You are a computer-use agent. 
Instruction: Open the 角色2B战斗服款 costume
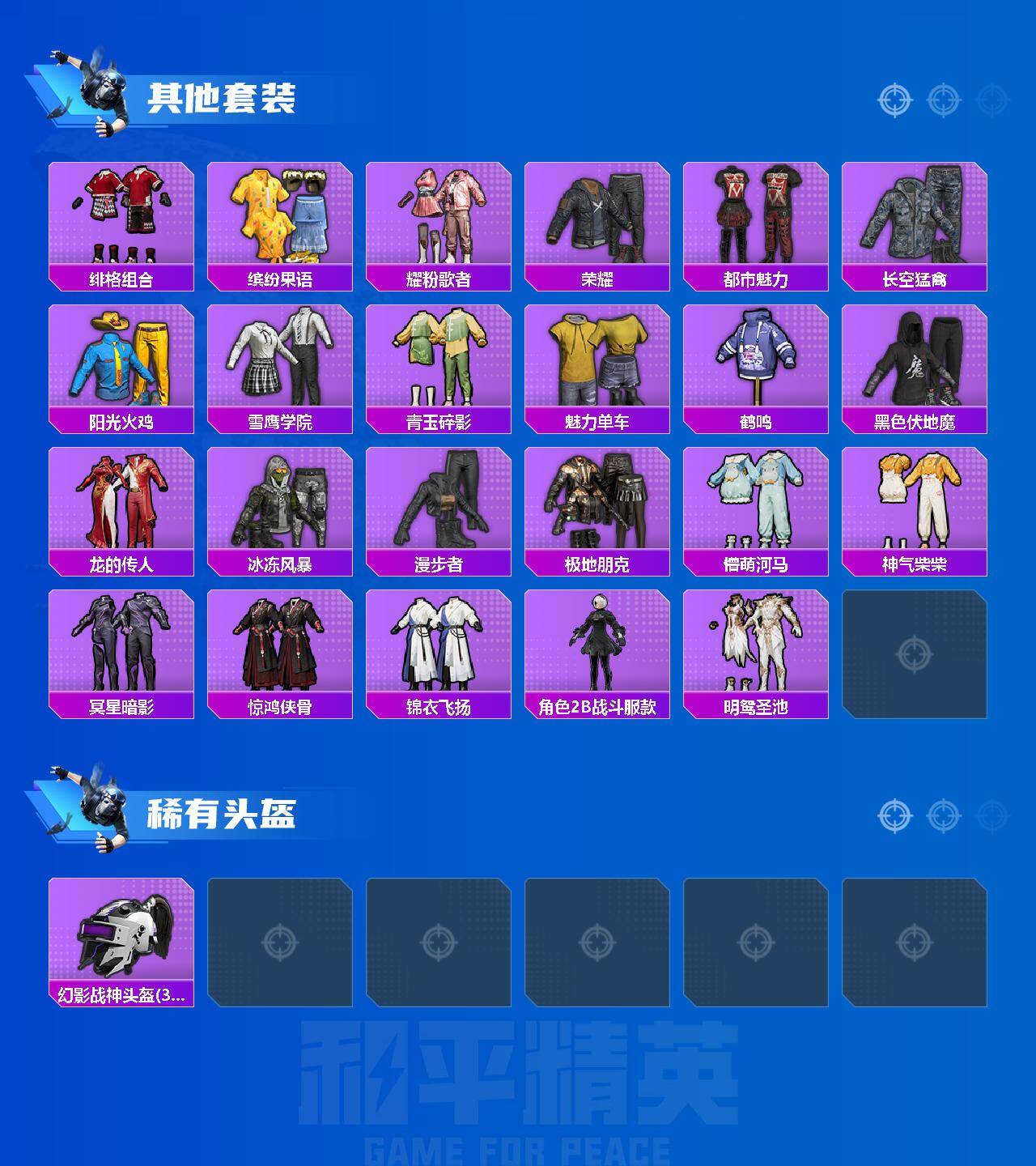[599, 652]
